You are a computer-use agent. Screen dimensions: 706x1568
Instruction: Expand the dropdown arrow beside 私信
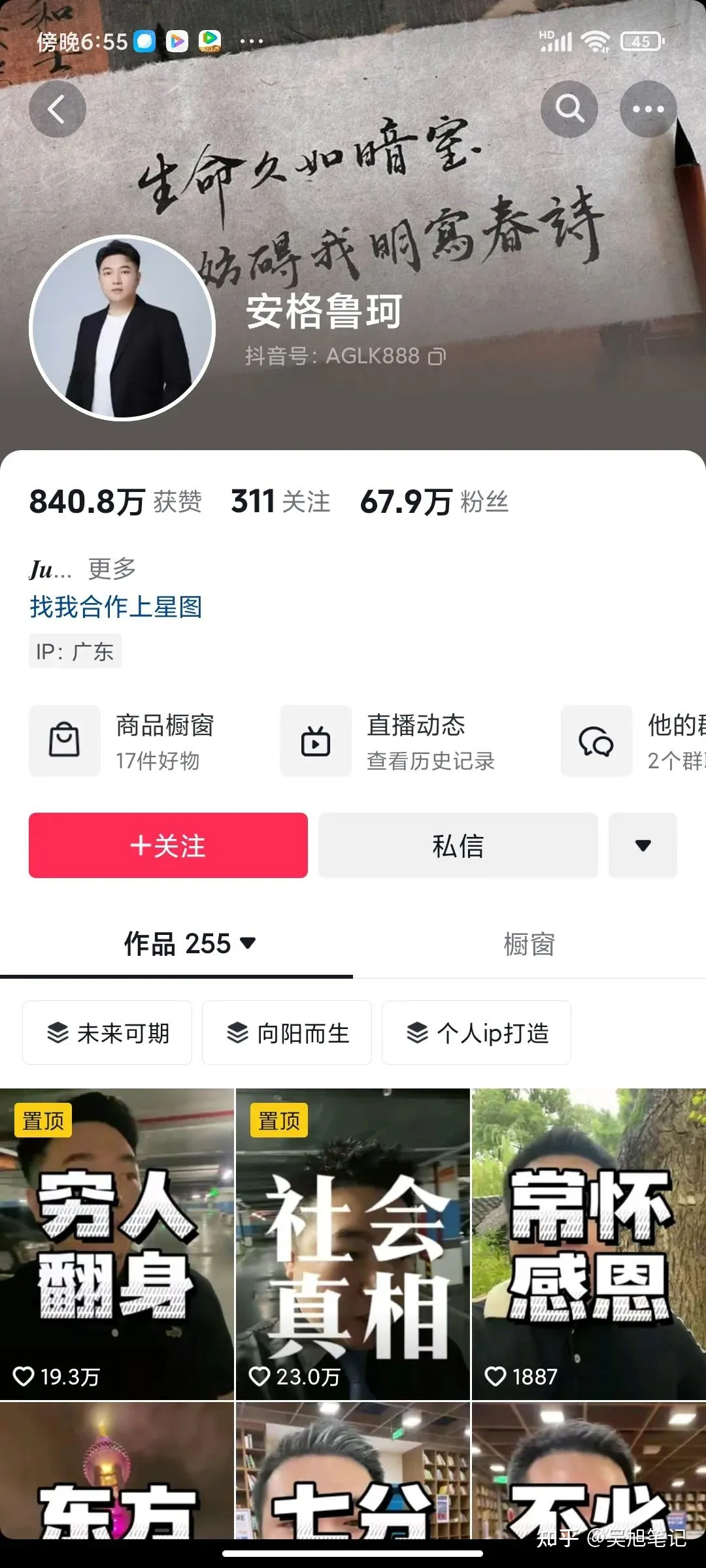pos(643,845)
